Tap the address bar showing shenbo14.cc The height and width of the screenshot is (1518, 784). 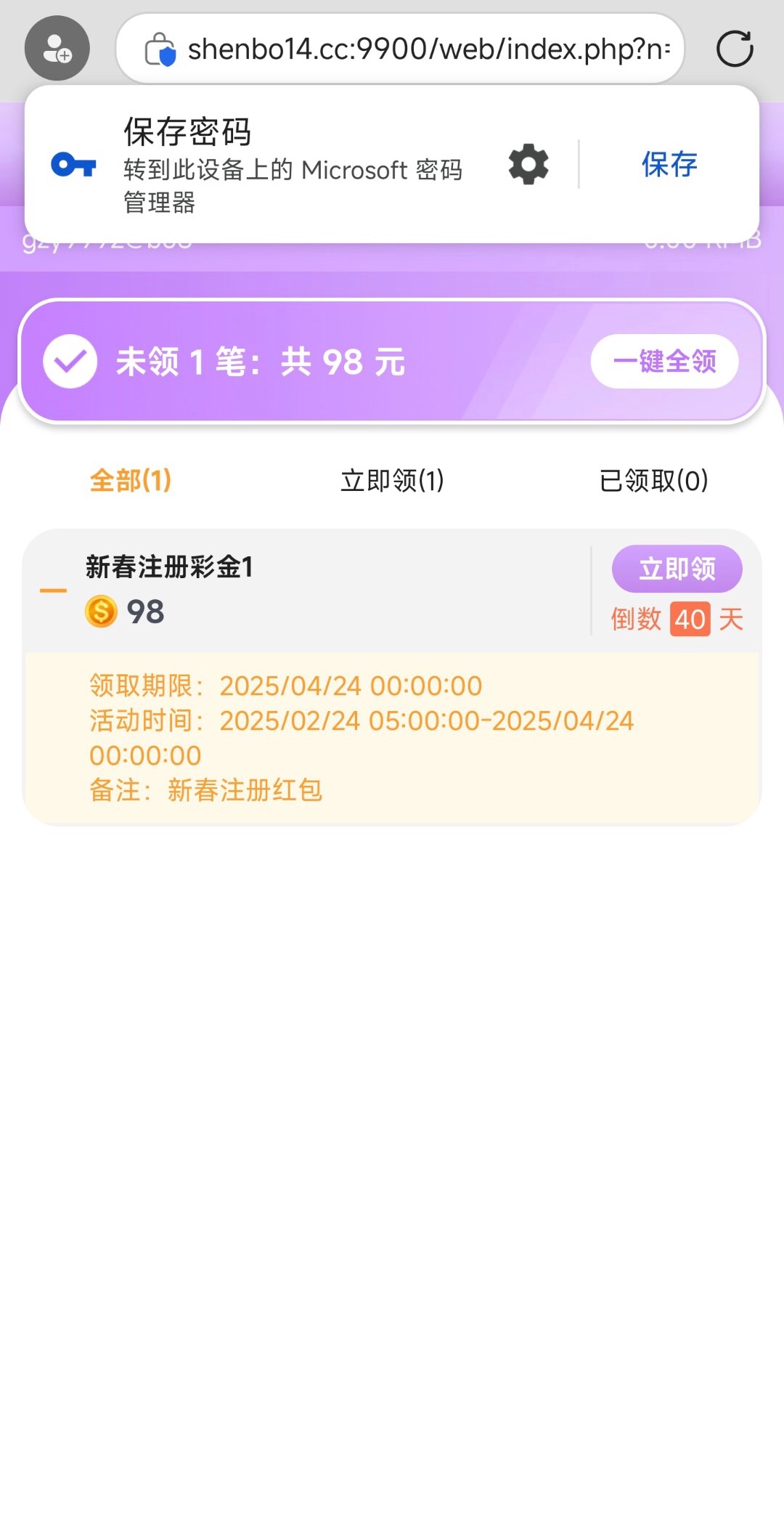coord(400,49)
